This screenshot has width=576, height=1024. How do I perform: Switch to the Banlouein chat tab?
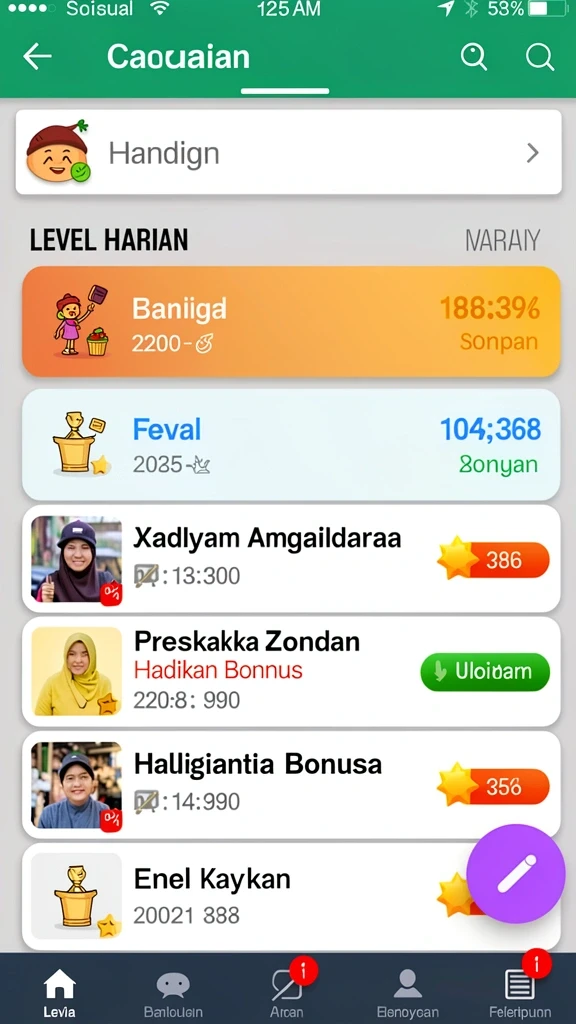coord(173,993)
